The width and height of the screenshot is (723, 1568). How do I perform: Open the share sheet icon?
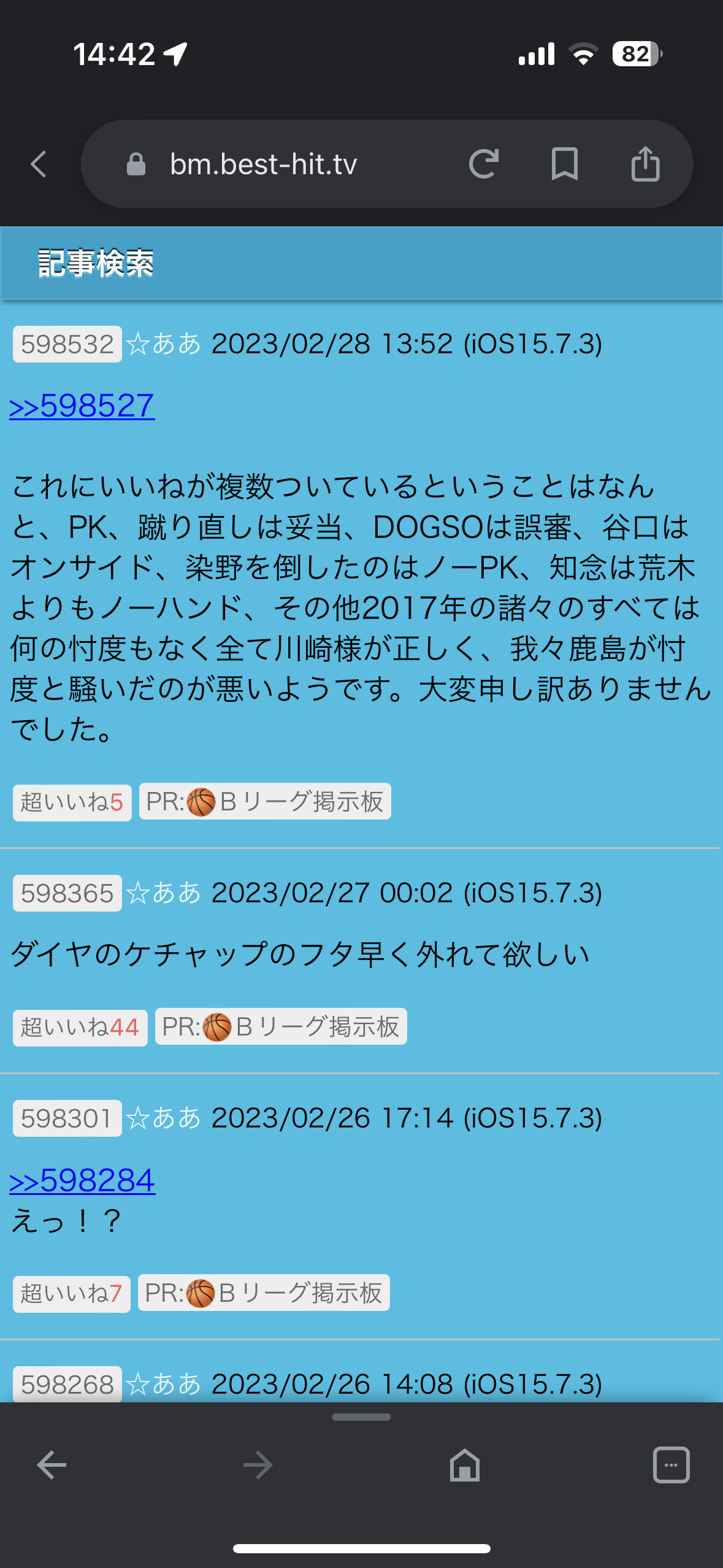(x=646, y=164)
